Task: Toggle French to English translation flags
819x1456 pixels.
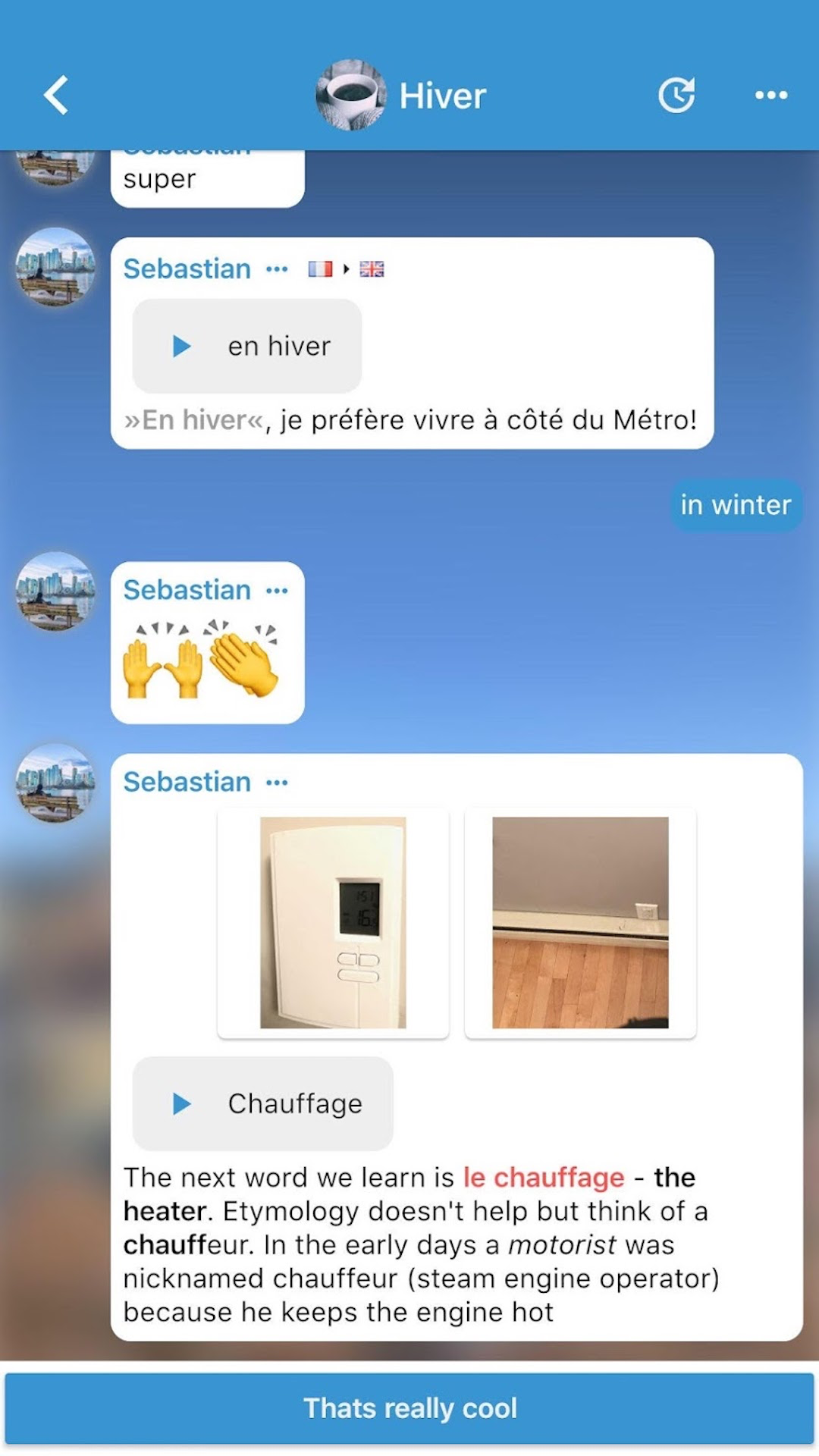Action: pyautogui.click(x=346, y=269)
